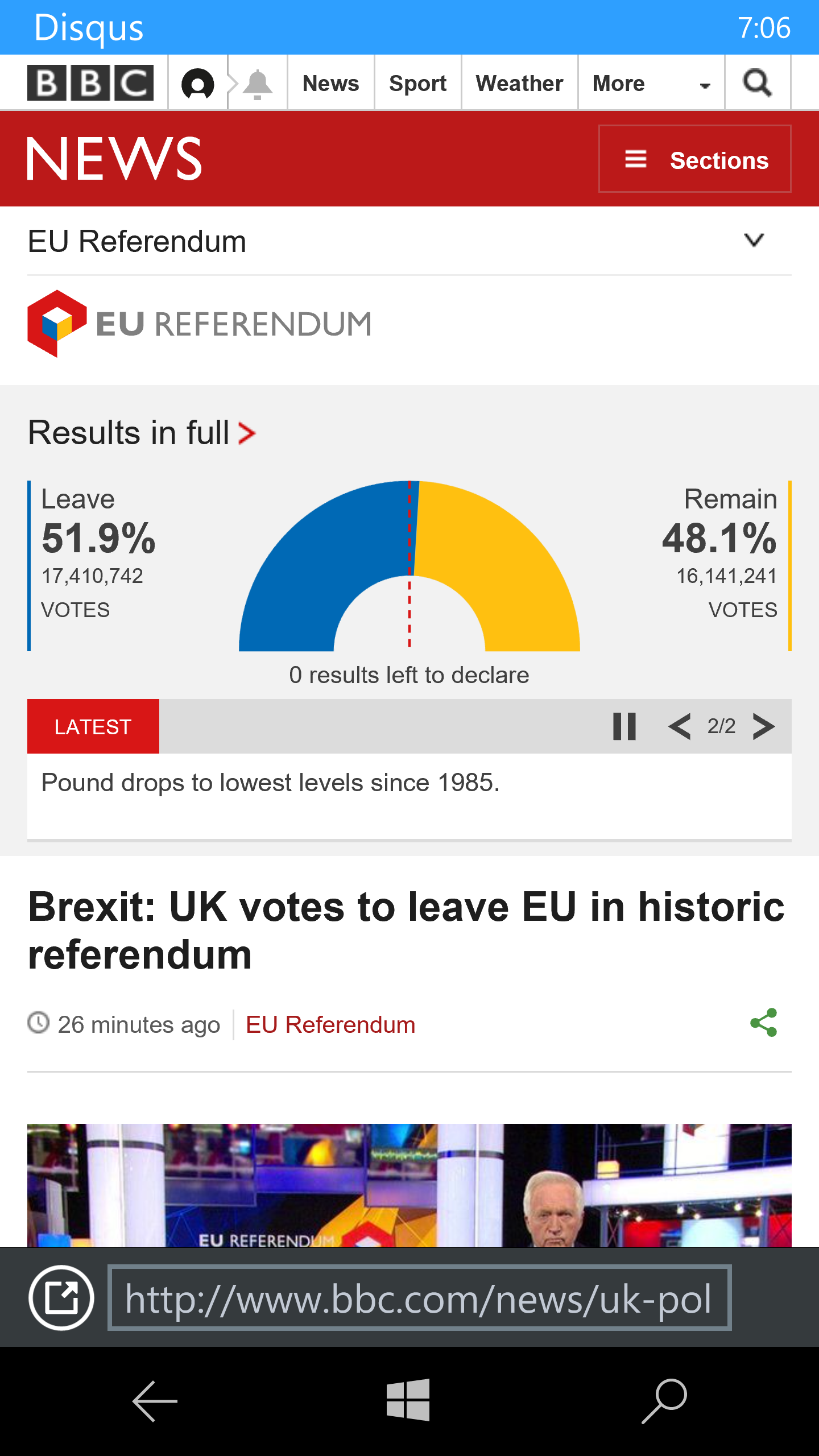Expand the EU Referendum dropdown chevron
The image size is (819, 1456).
(754, 240)
